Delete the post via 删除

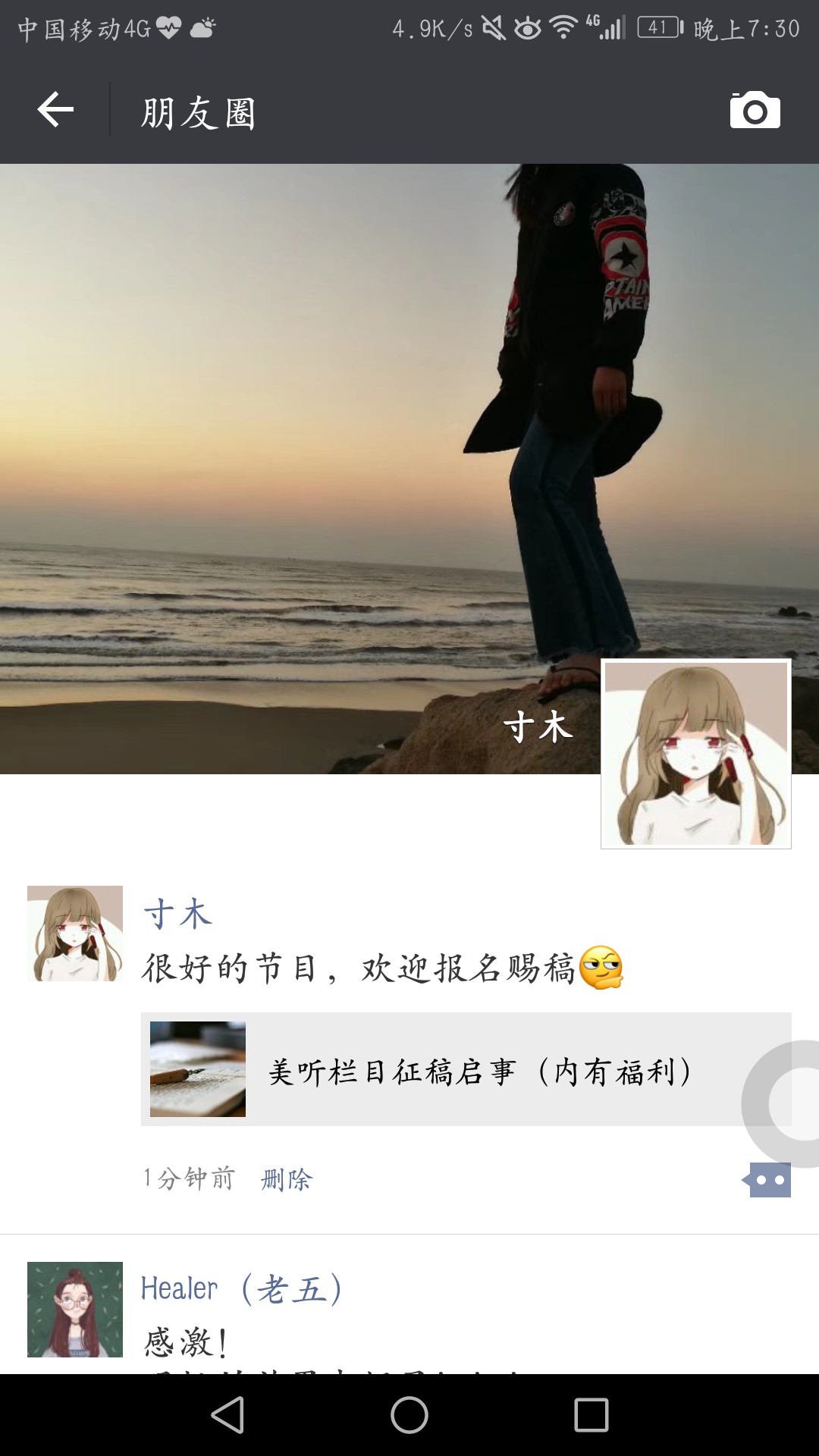(x=287, y=1179)
